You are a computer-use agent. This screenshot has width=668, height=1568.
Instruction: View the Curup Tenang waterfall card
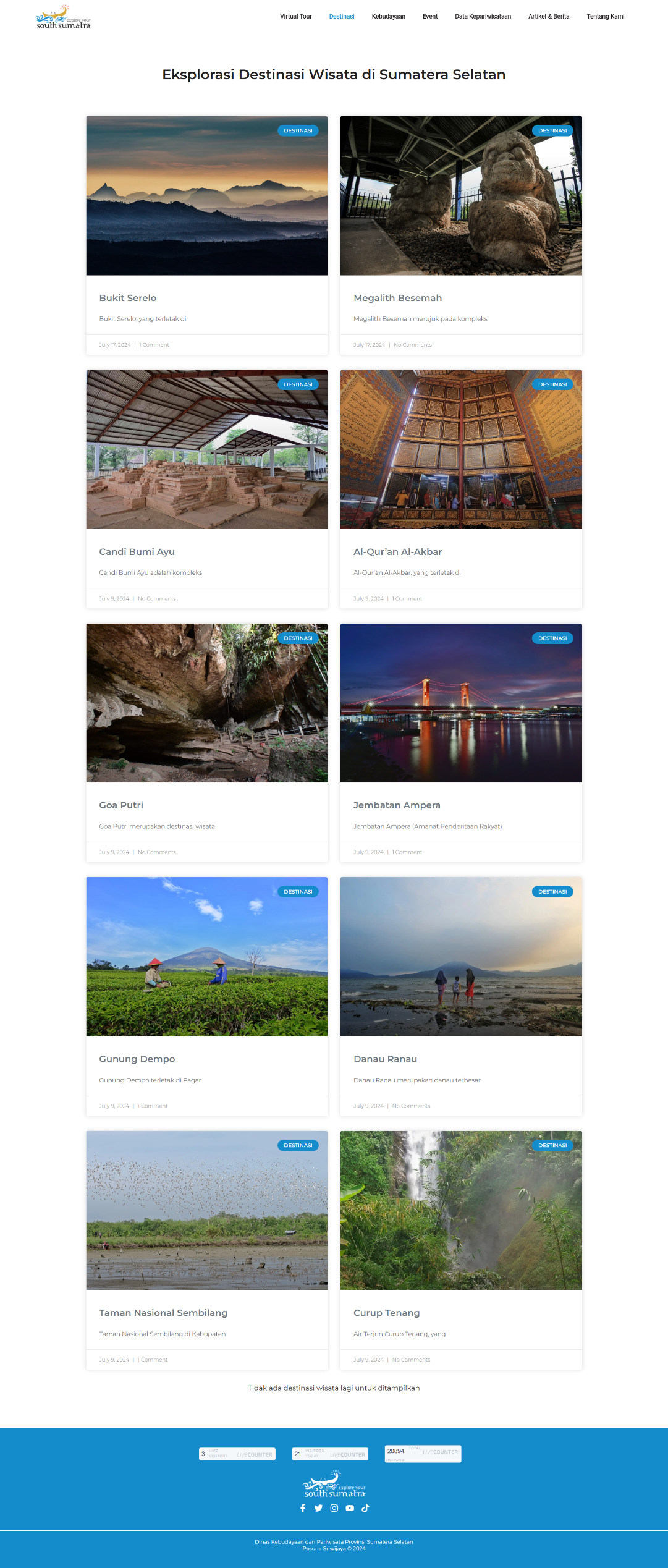coord(386,1313)
